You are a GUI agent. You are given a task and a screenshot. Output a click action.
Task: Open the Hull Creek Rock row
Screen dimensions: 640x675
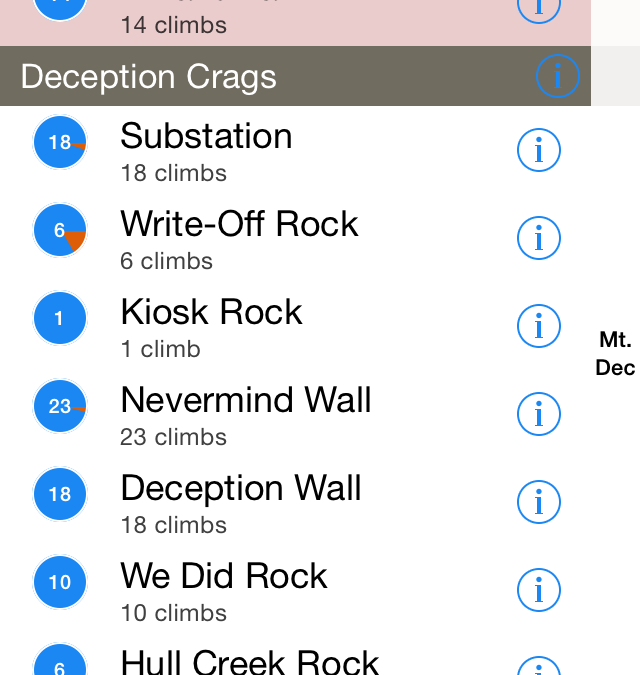(249, 662)
